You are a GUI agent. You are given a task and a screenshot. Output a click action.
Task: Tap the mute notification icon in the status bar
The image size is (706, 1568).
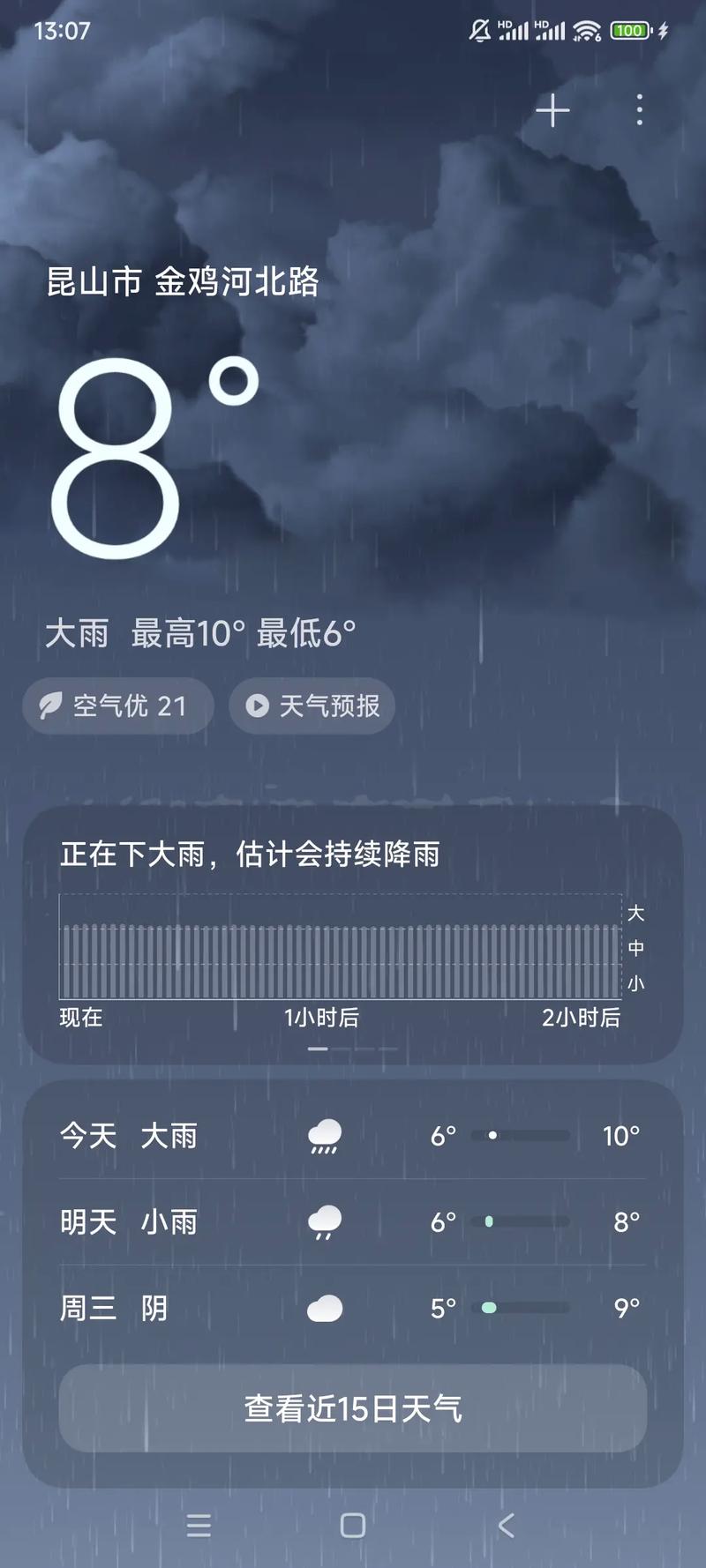[477, 29]
